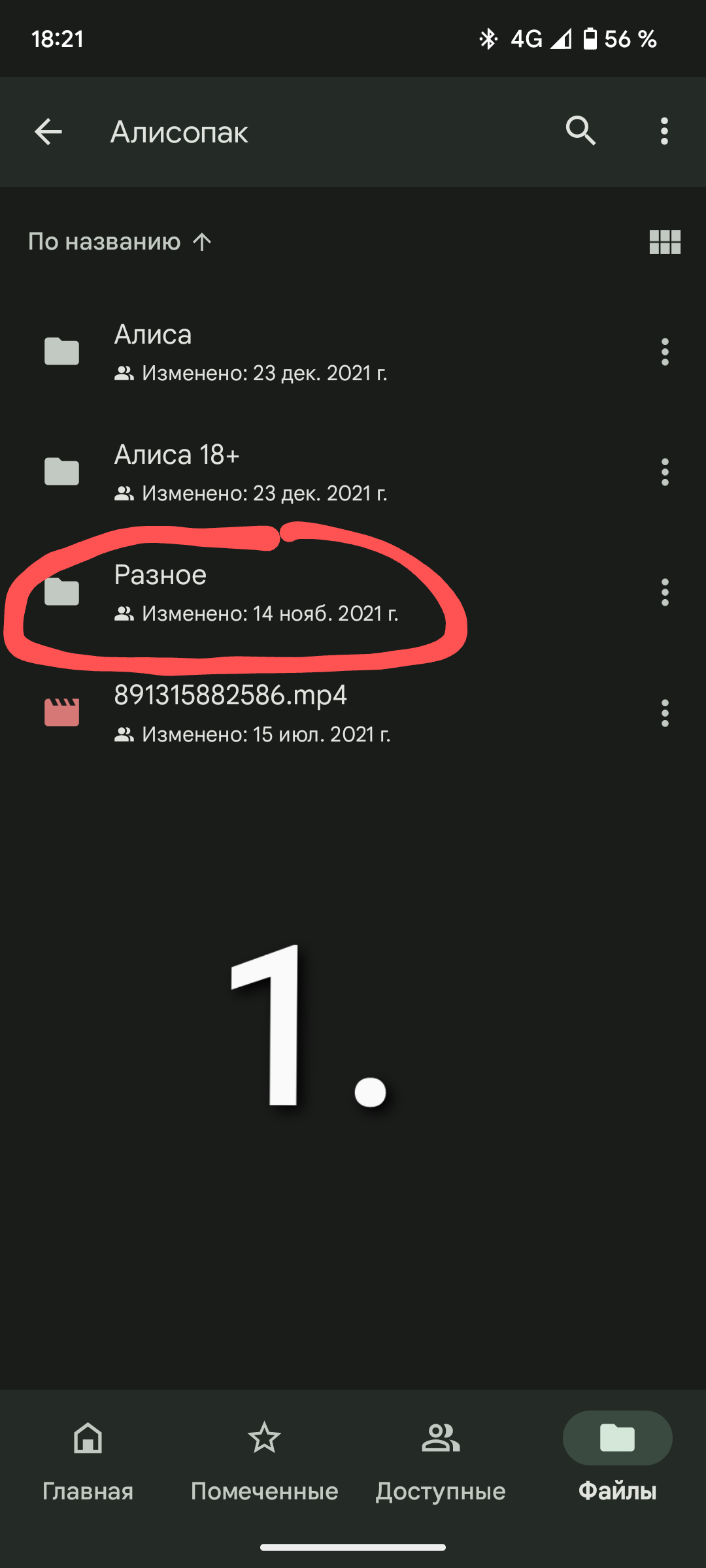The width and height of the screenshot is (706, 1568).
Task: Open the app bar overflow menu
Action: coord(664,131)
